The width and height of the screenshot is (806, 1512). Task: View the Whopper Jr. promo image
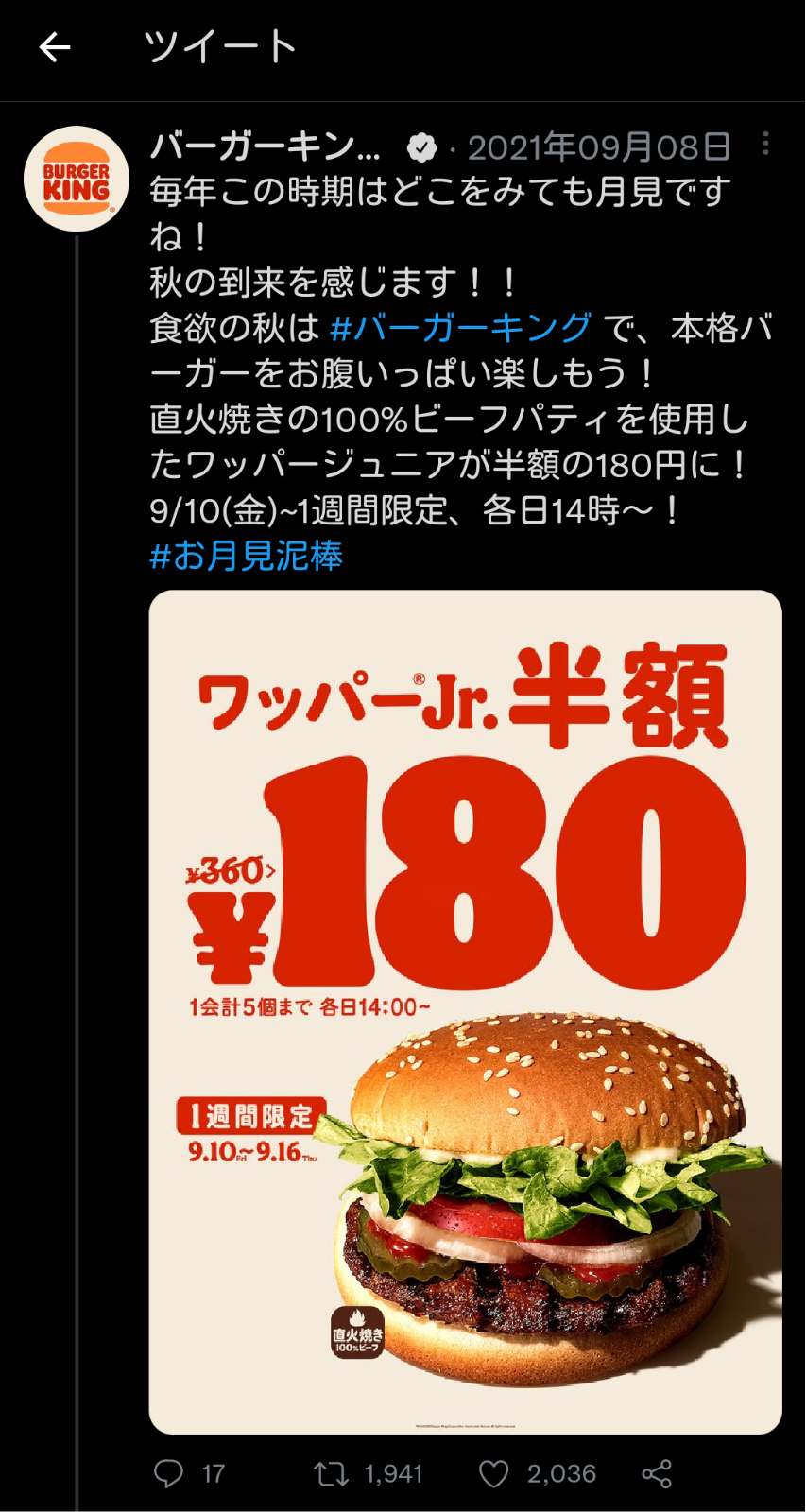[x=465, y=1011]
